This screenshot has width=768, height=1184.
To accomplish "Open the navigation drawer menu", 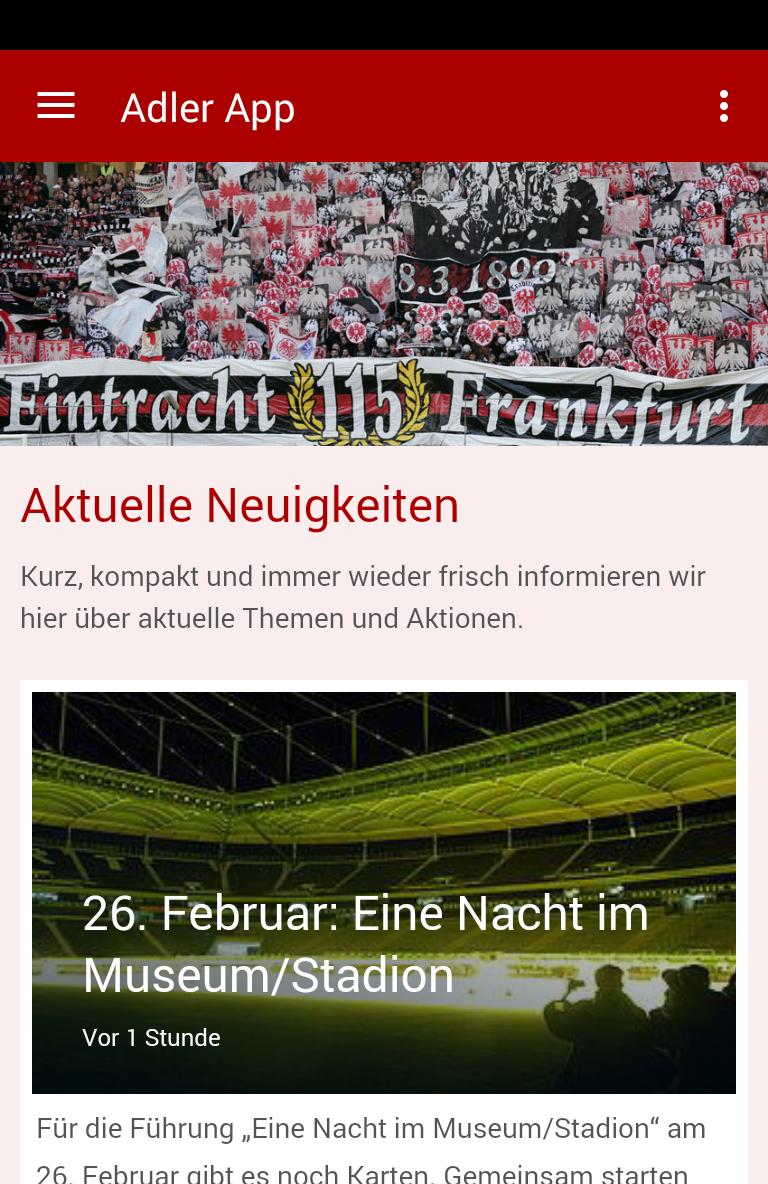I will click(56, 106).
